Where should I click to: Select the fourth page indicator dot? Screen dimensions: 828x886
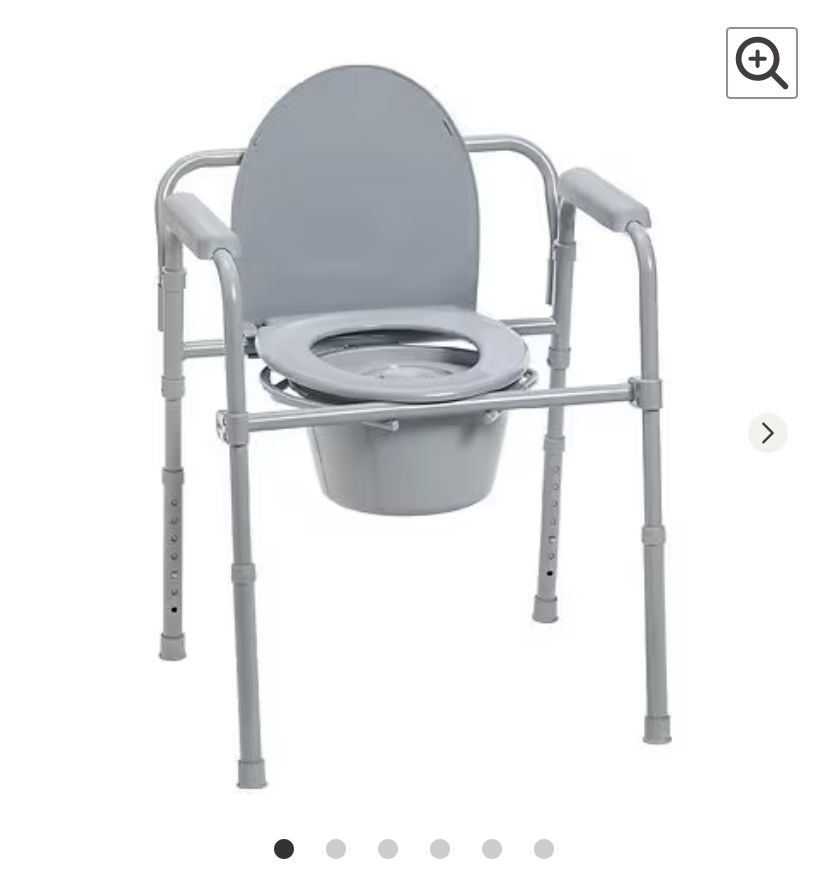[x=440, y=849]
